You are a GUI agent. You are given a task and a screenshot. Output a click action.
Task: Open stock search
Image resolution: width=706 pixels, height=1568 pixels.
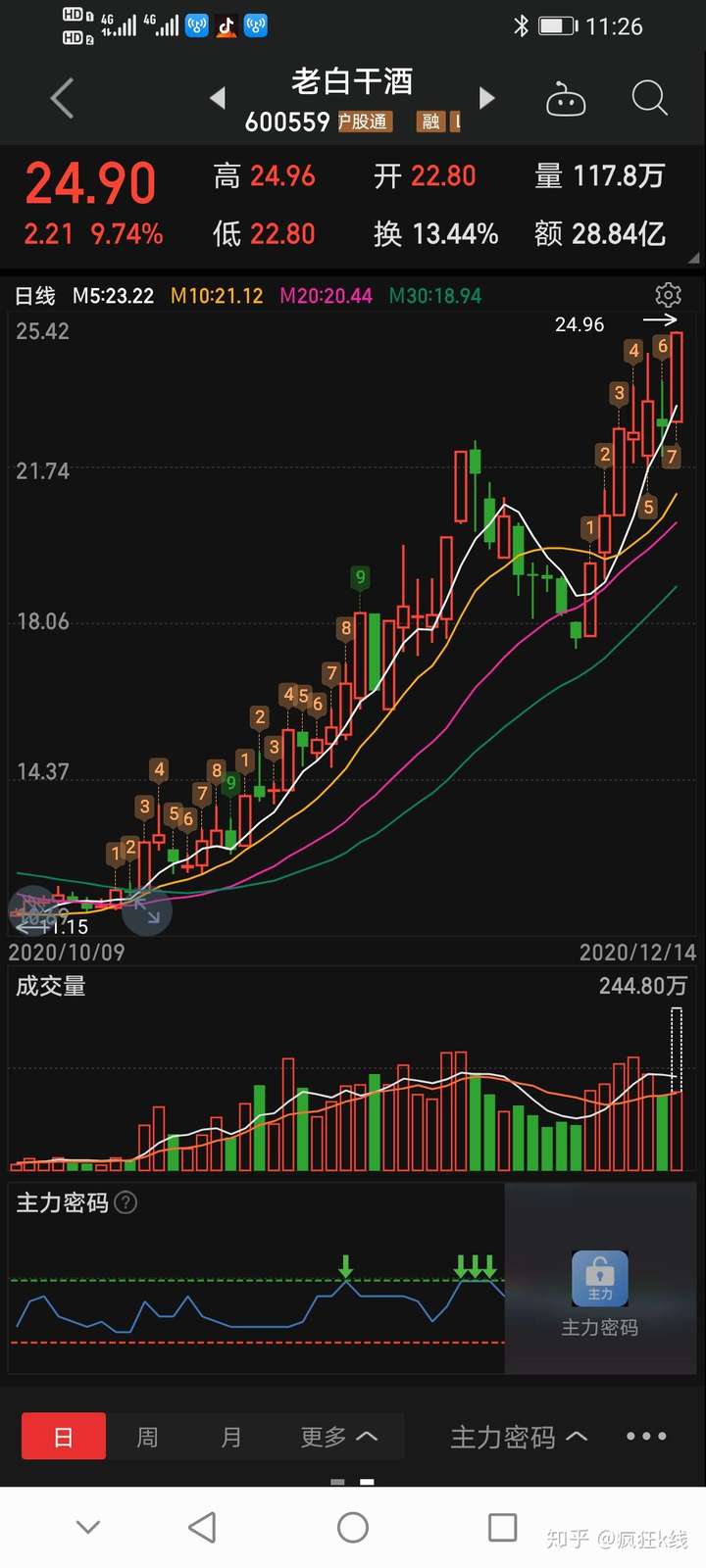(x=649, y=98)
